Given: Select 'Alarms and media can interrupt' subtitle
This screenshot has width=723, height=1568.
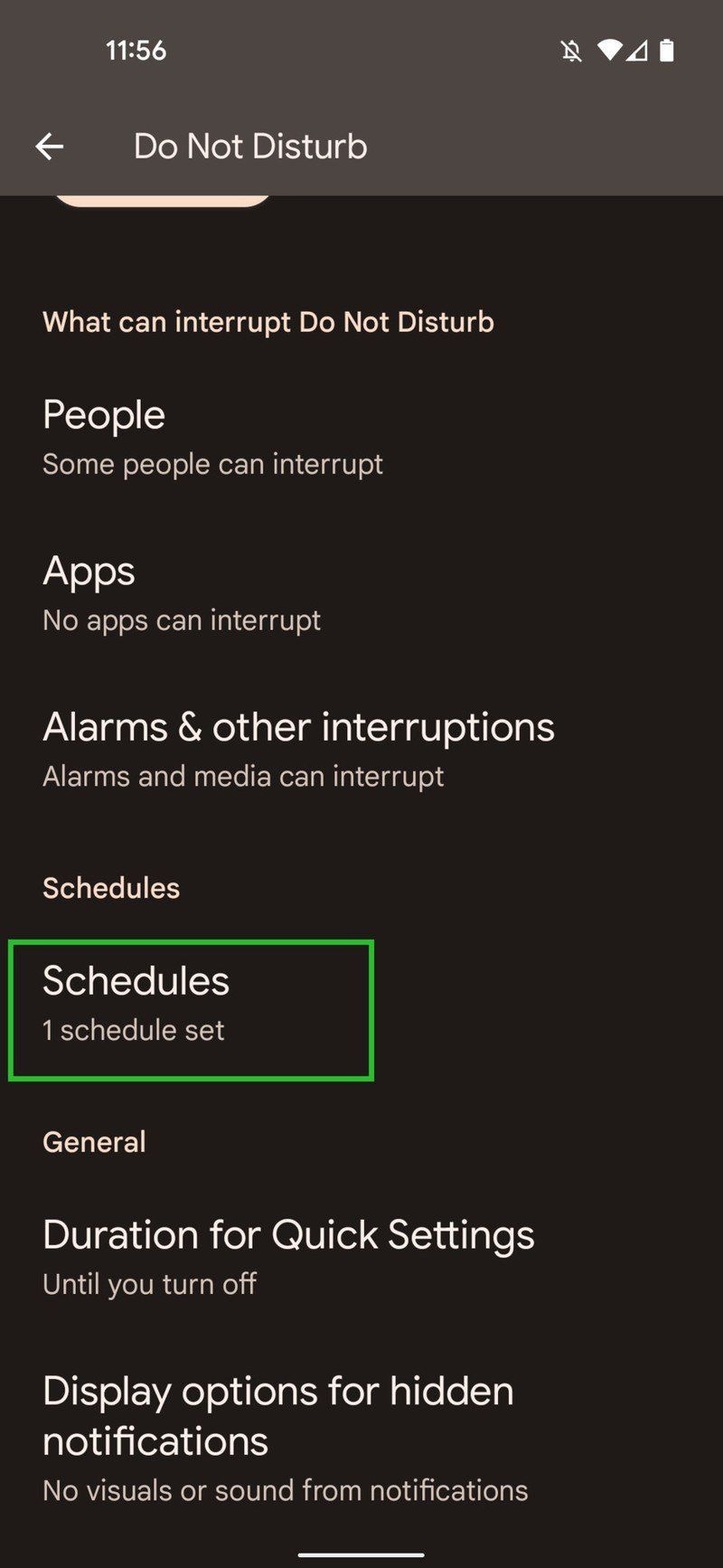Looking at the screenshot, I should click(242, 776).
